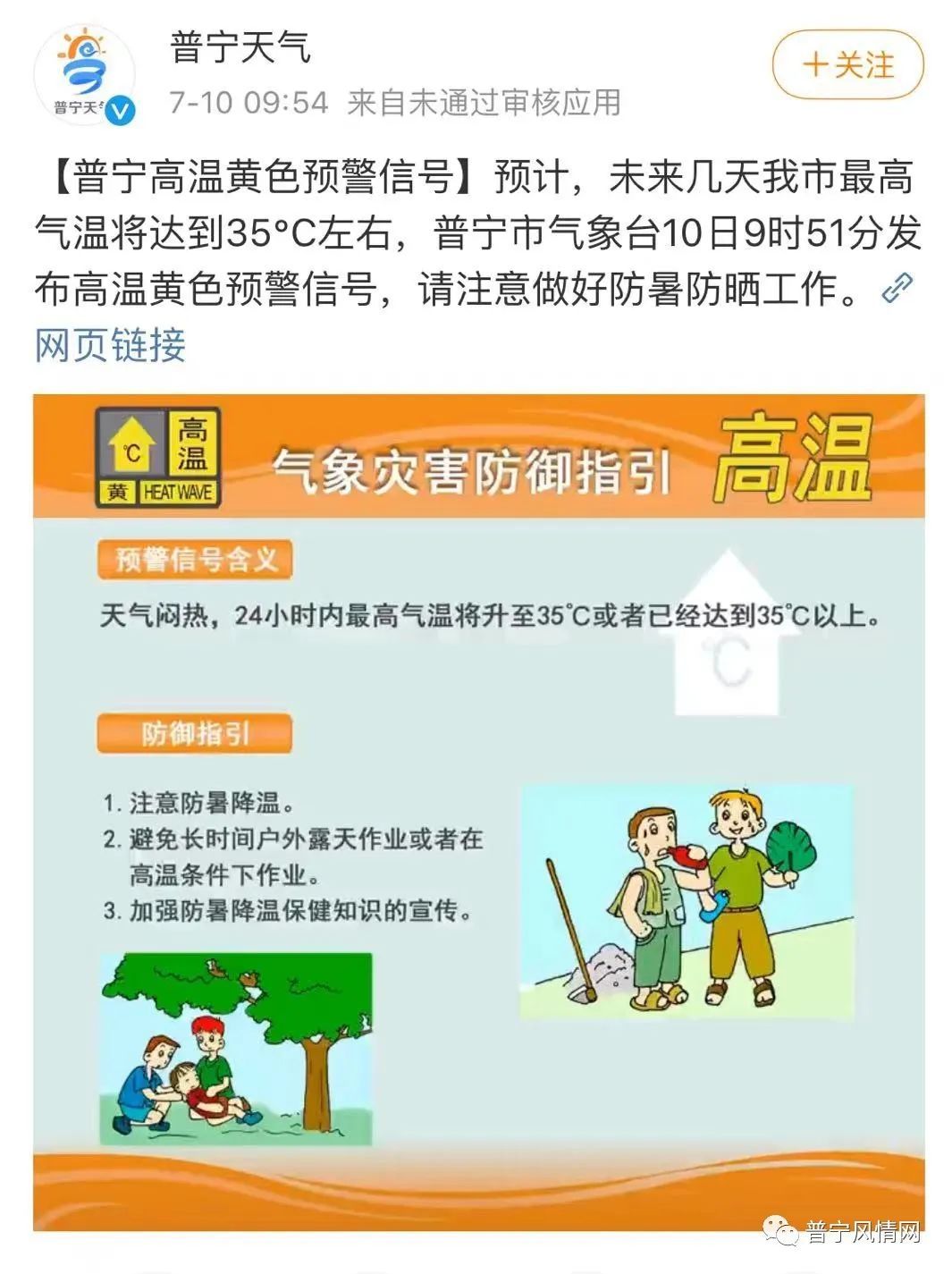Follow the 普宁天气 account
Screen dimensions: 952x1274
coord(847,64)
